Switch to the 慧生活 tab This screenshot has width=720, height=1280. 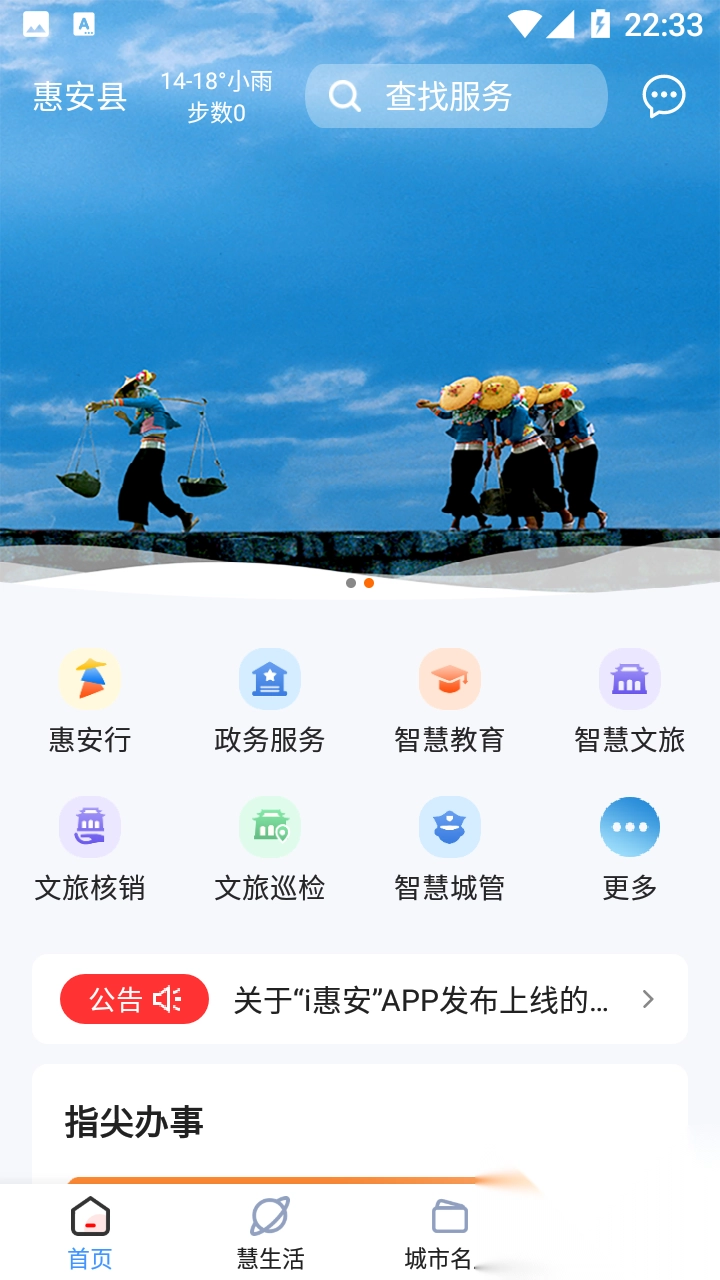click(270, 1229)
